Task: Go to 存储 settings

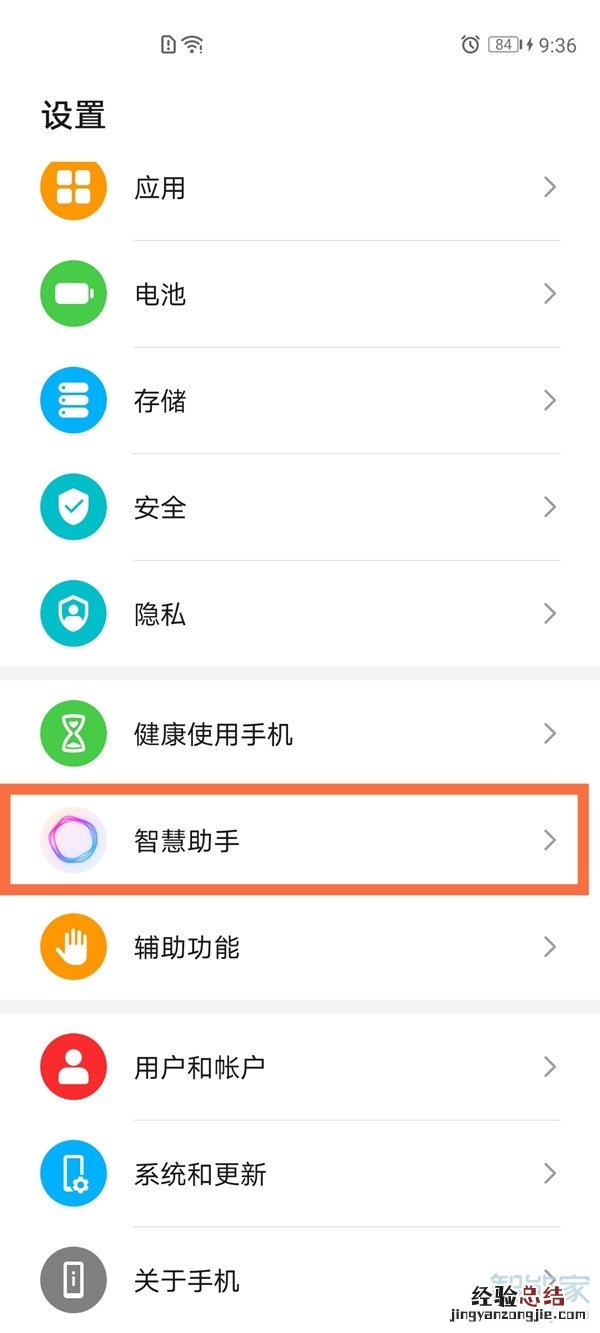Action: click(300, 401)
